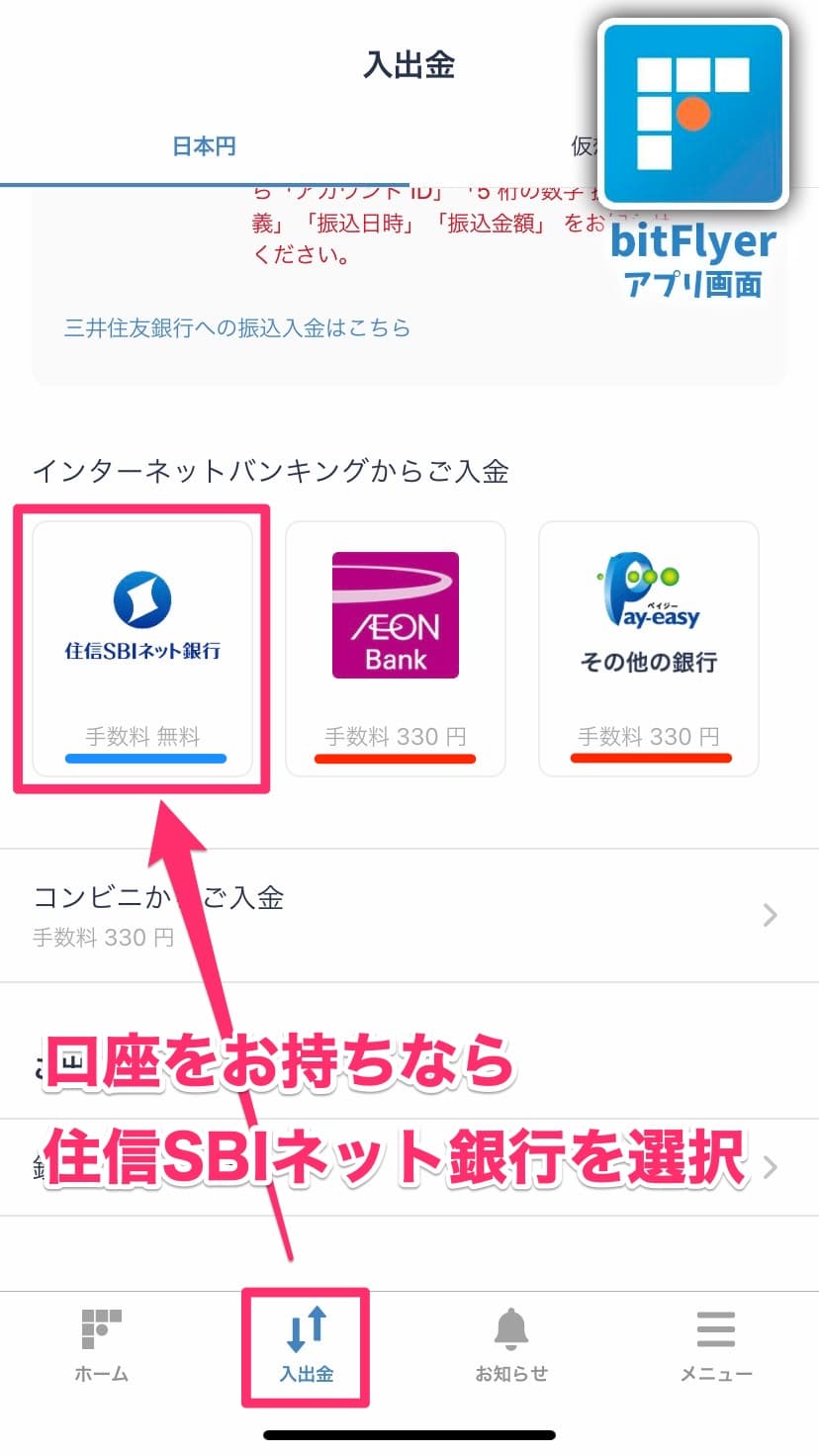Switch to the 日本円 tab
Screen dimensions: 819x1456
point(204,146)
